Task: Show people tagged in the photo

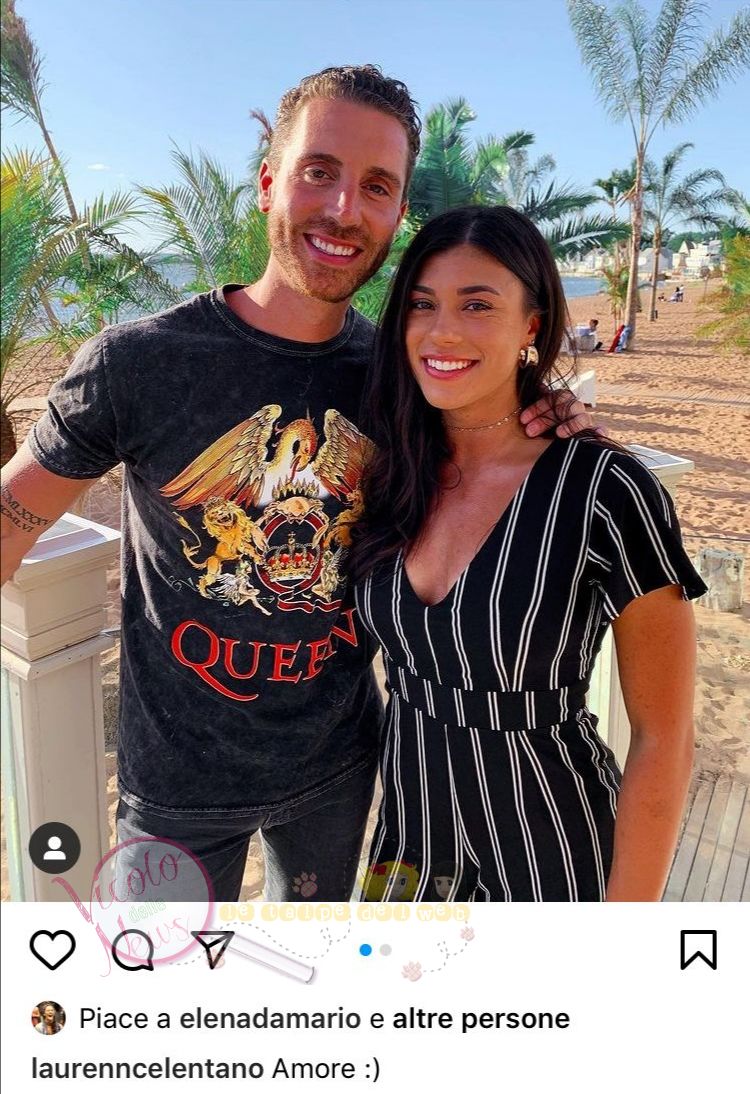Action: coord(55,847)
